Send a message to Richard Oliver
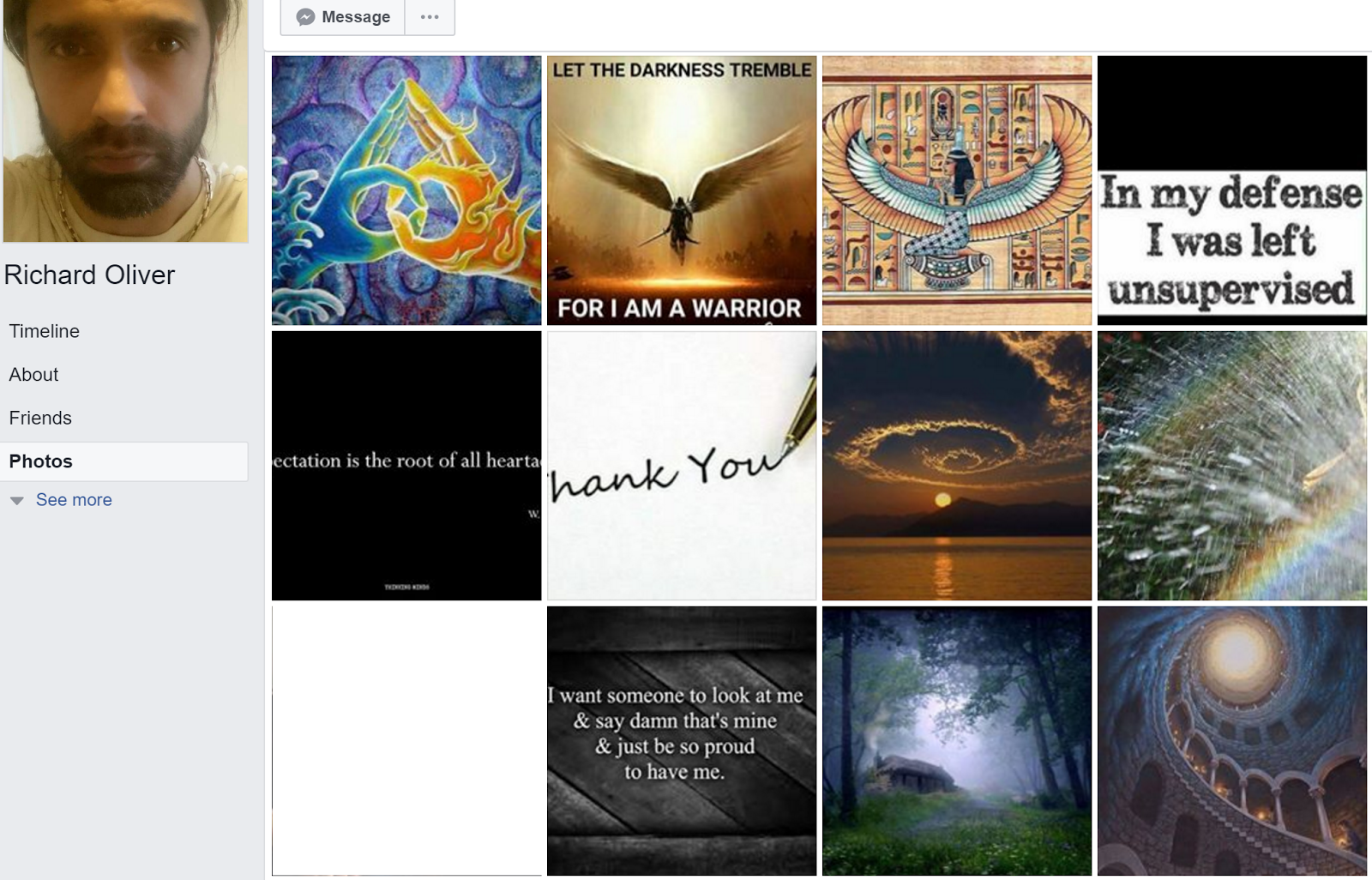 (x=343, y=17)
